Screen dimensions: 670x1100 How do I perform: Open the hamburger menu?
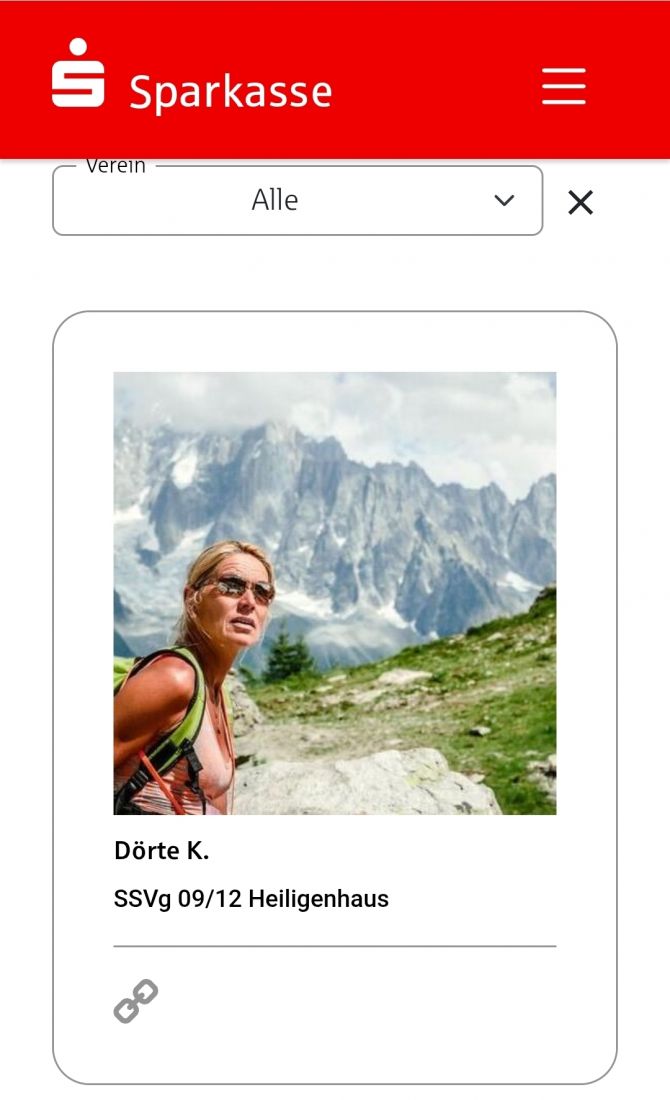click(564, 86)
